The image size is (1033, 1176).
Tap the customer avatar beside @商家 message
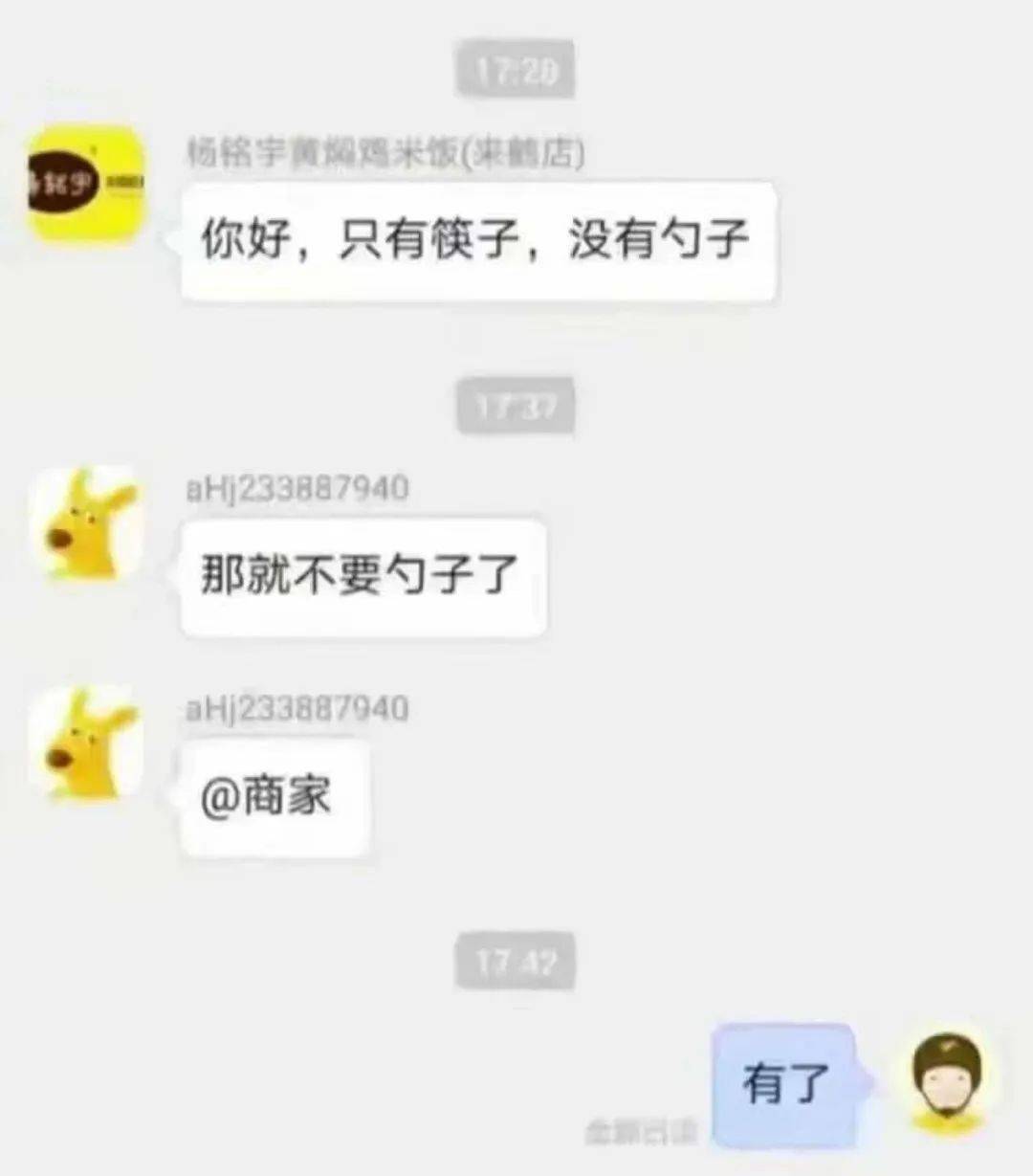point(86,743)
